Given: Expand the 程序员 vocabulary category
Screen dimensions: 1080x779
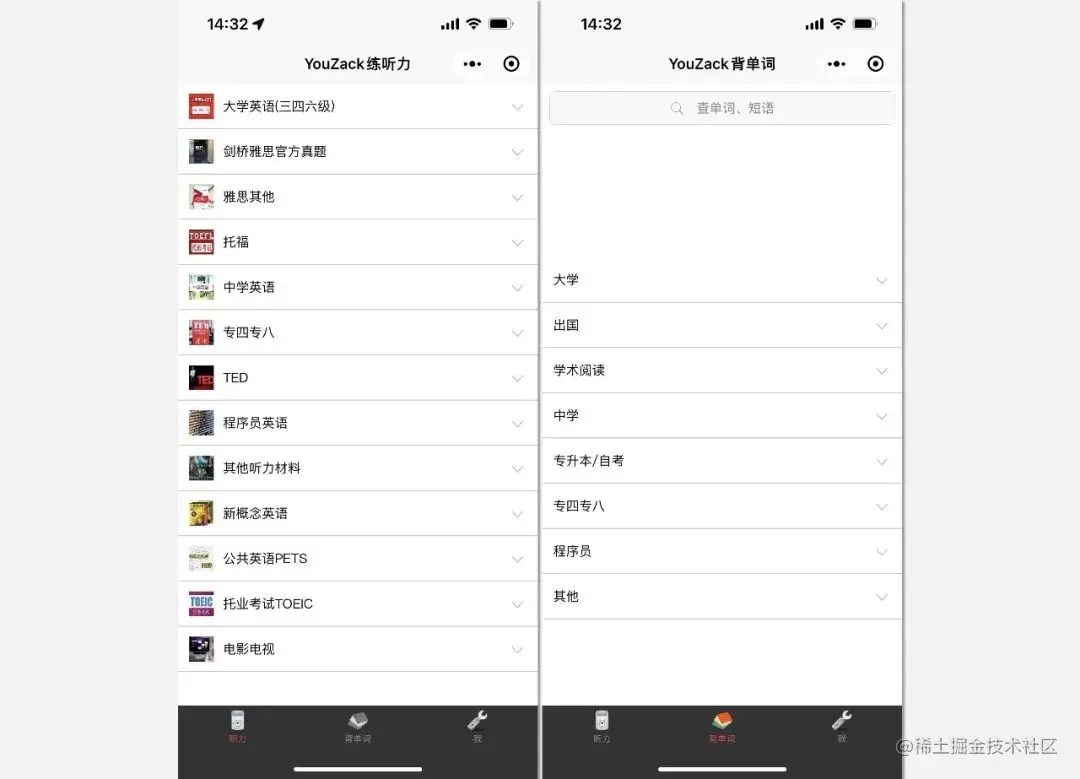Looking at the screenshot, I should [x=721, y=552].
